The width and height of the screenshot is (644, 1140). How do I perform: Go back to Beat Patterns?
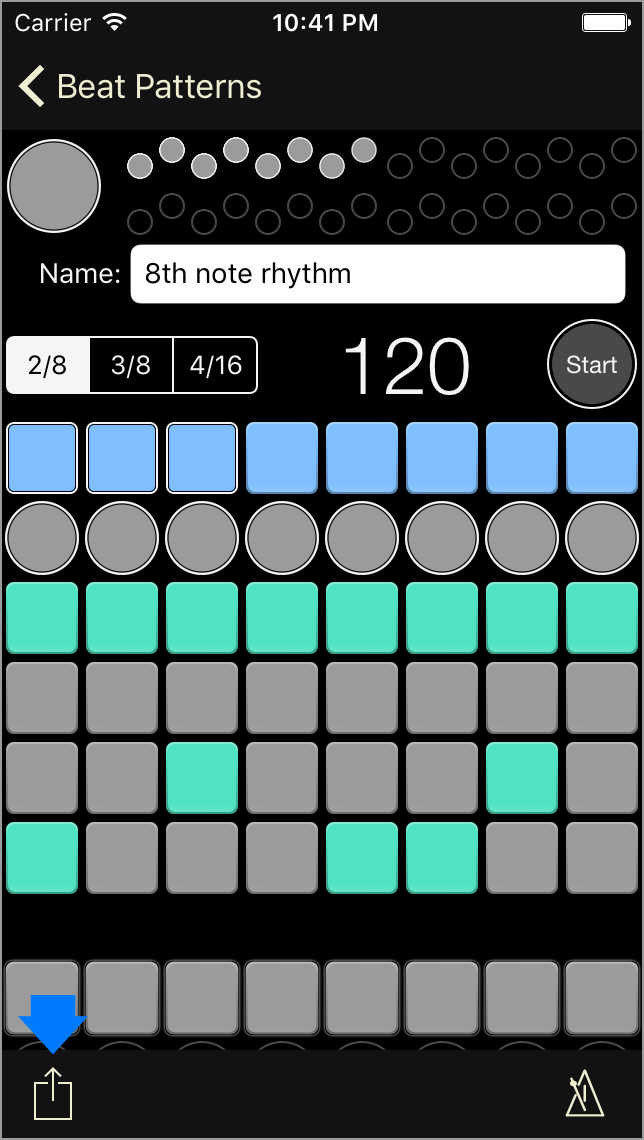[140, 87]
